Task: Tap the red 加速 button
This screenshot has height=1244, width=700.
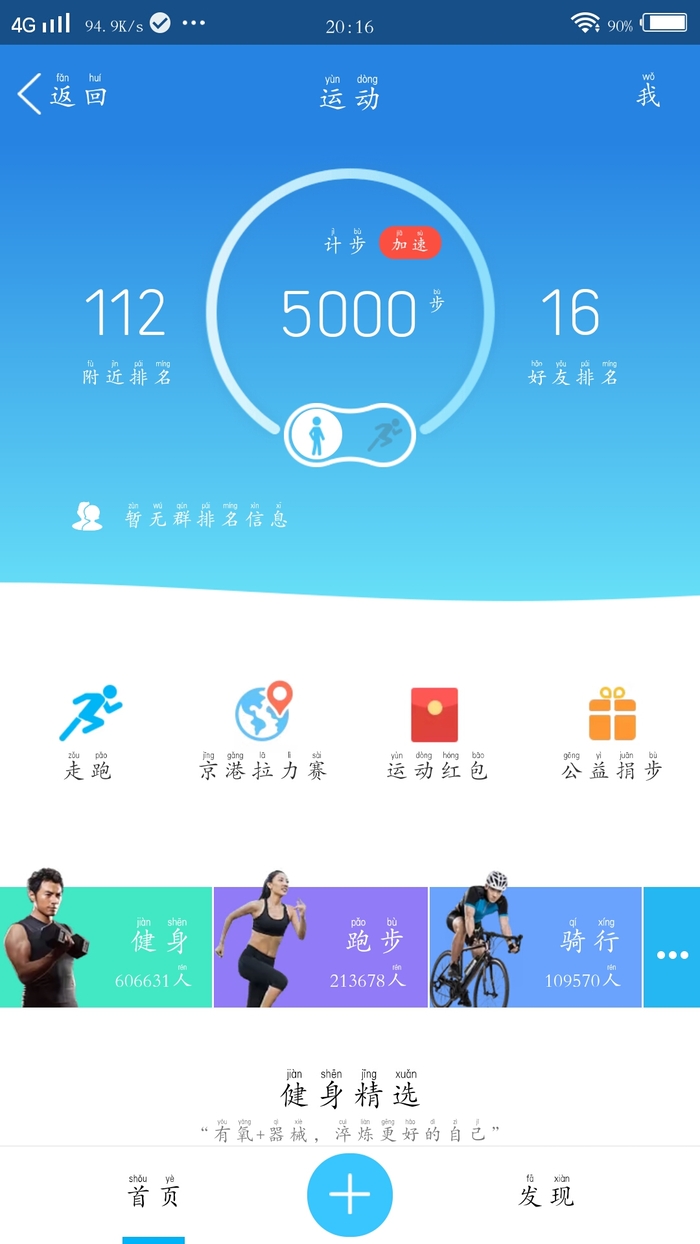Action: point(410,243)
